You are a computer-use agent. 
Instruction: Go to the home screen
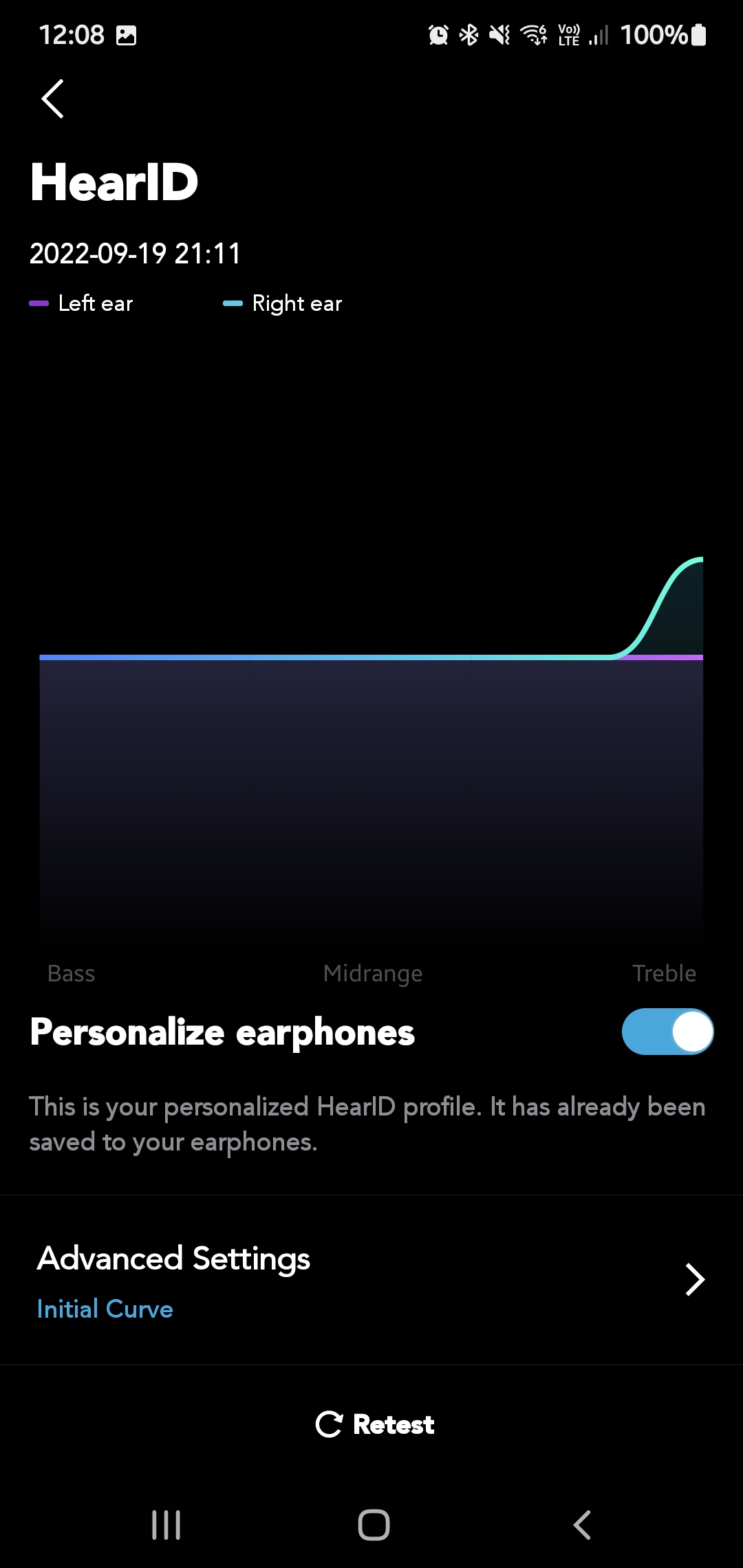374,1525
